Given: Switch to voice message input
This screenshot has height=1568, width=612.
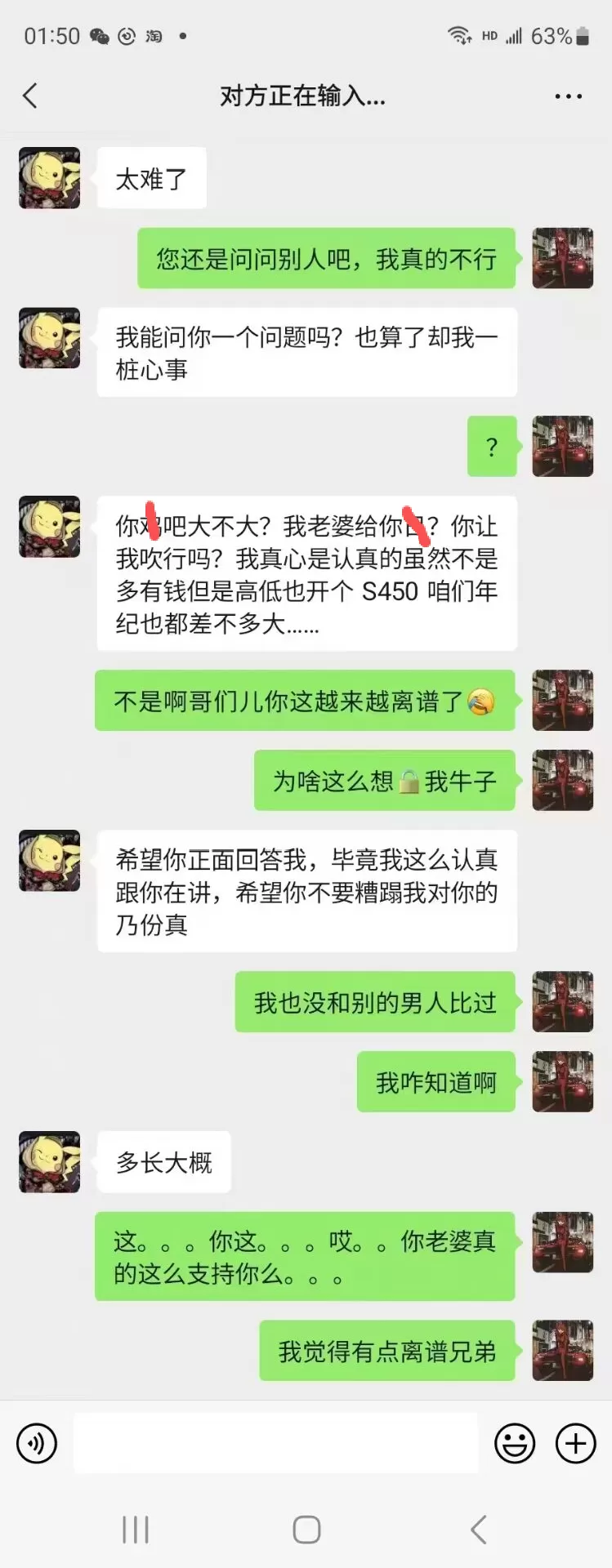Looking at the screenshot, I should (37, 1443).
